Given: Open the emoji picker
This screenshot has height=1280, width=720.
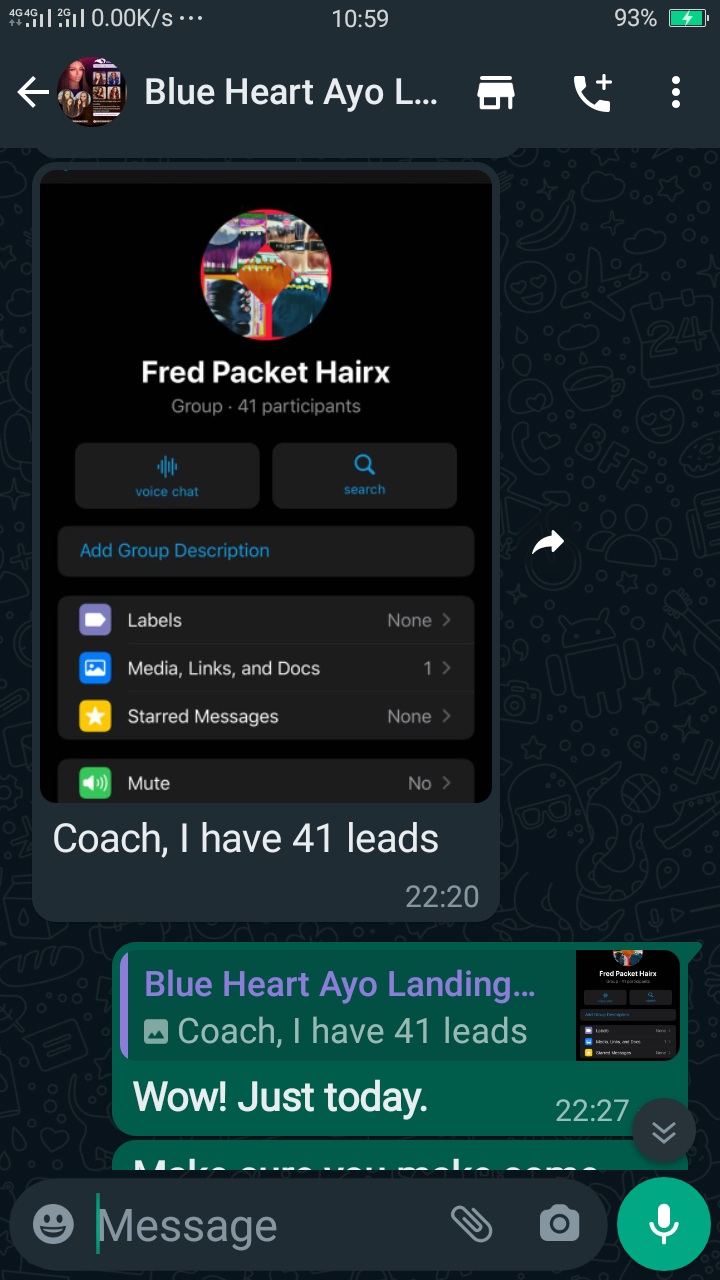Looking at the screenshot, I should [x=53, y=1224].
